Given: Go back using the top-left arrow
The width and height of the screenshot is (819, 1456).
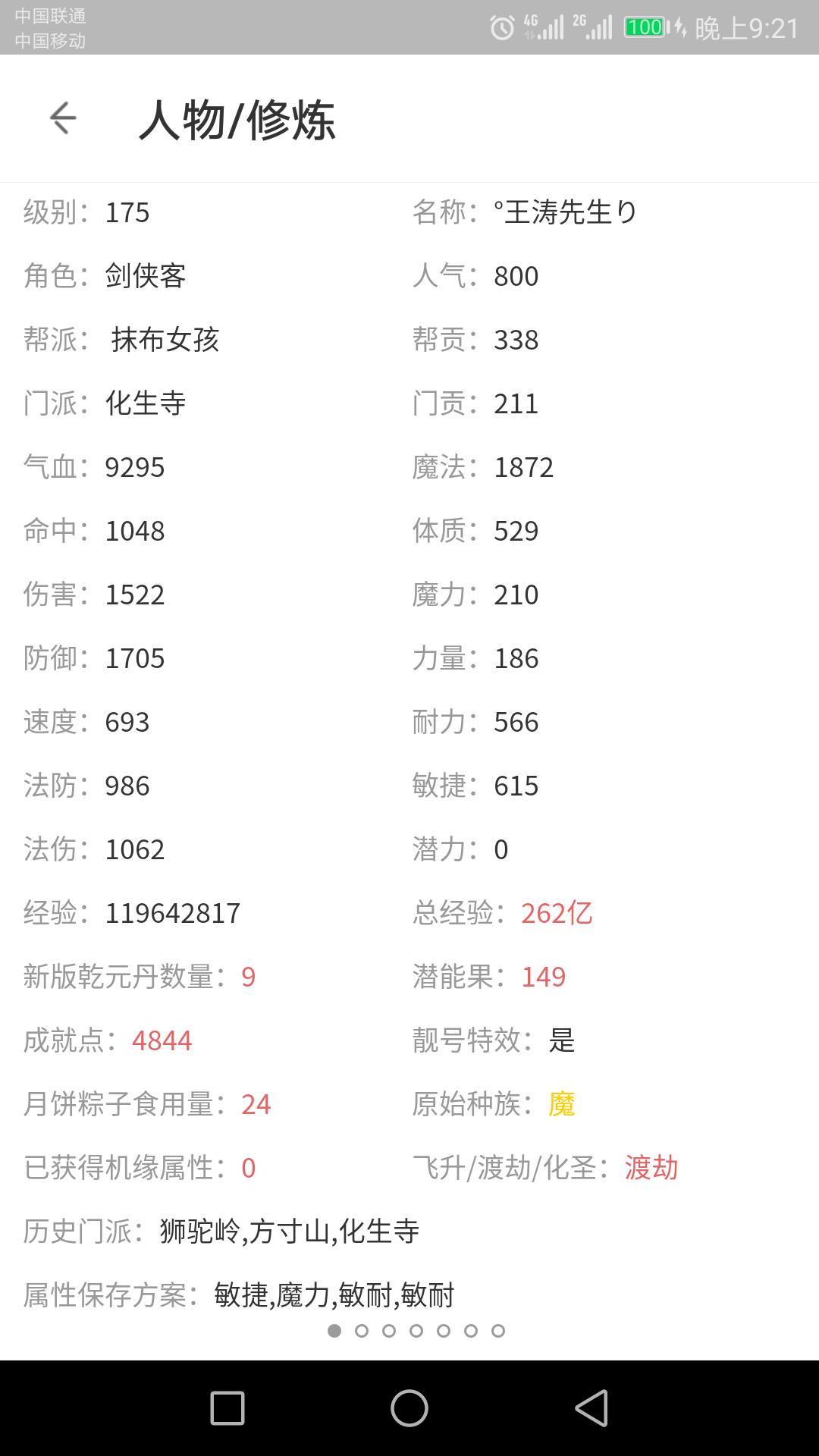Looking at the screenshot, I should click(63, 118).
